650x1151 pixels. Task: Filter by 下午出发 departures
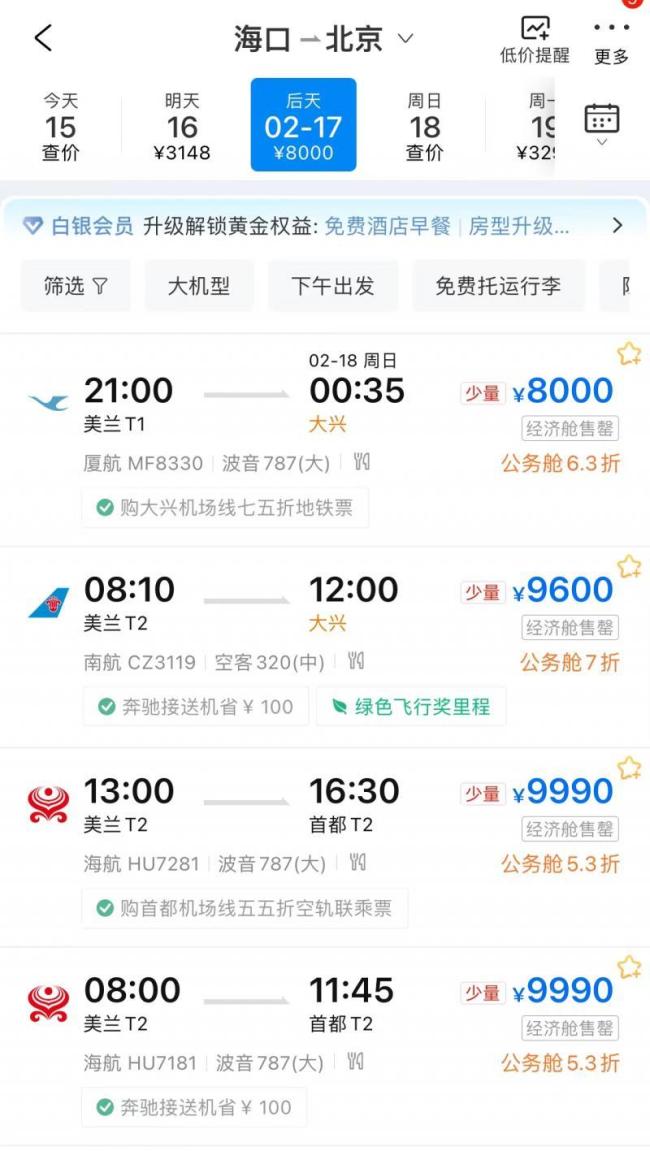tap(333, 286)
